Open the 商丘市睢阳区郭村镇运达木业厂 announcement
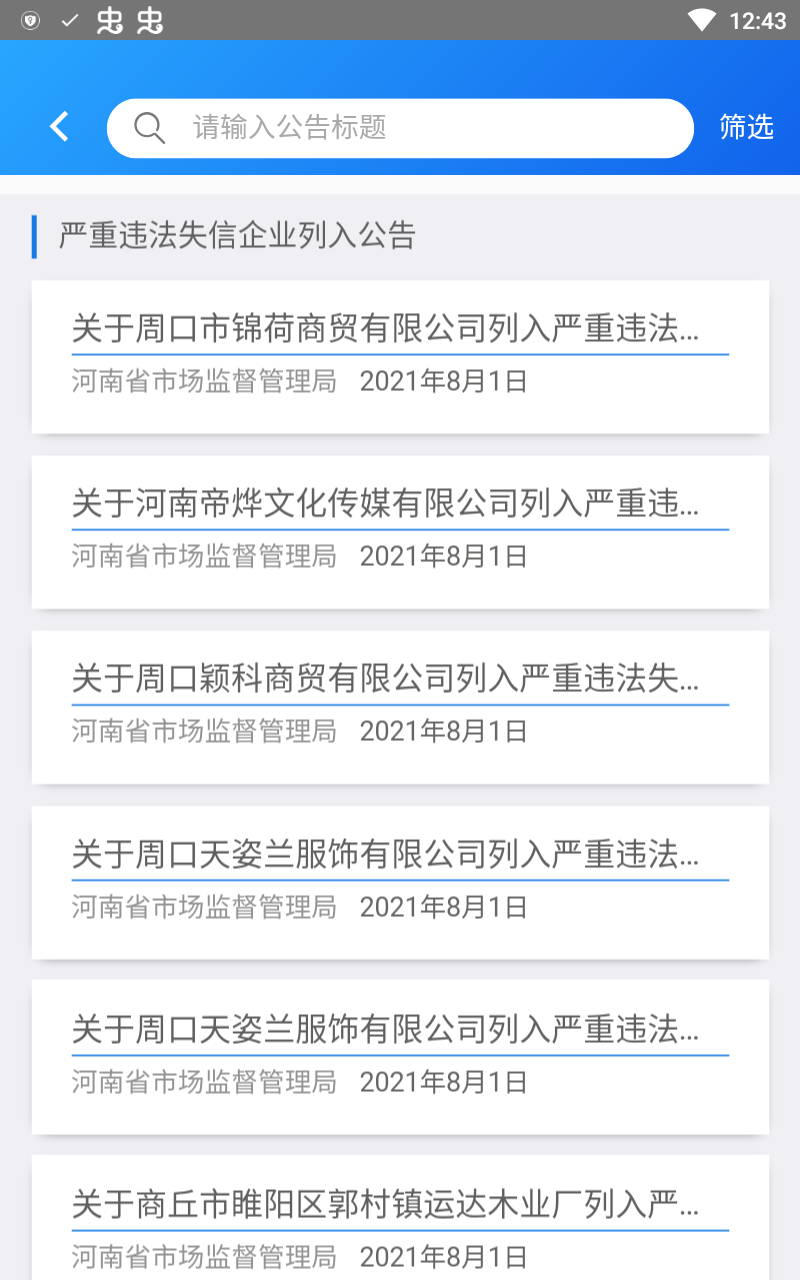Viewport: 800px width, 1280px height. click(400, 1220)
